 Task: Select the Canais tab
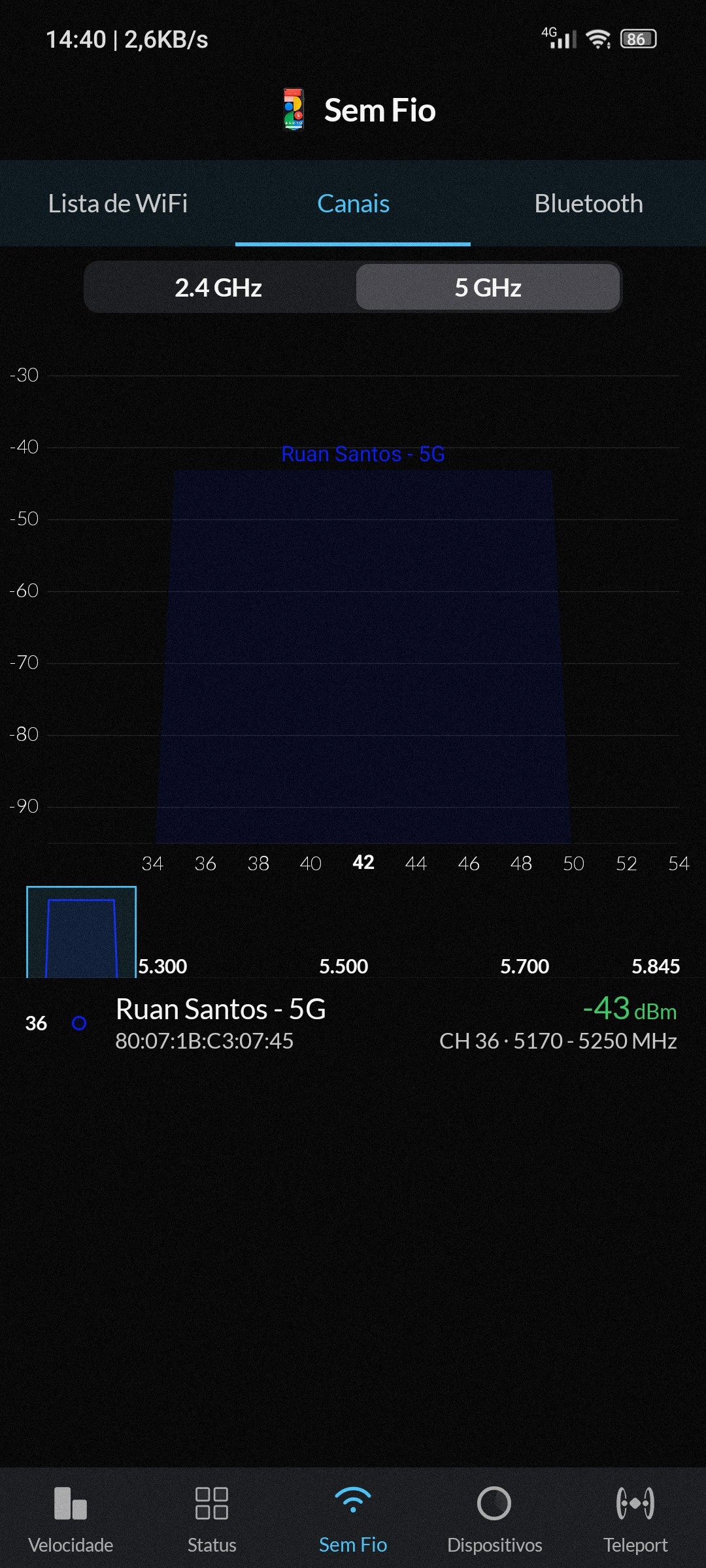tap(353, 204)
